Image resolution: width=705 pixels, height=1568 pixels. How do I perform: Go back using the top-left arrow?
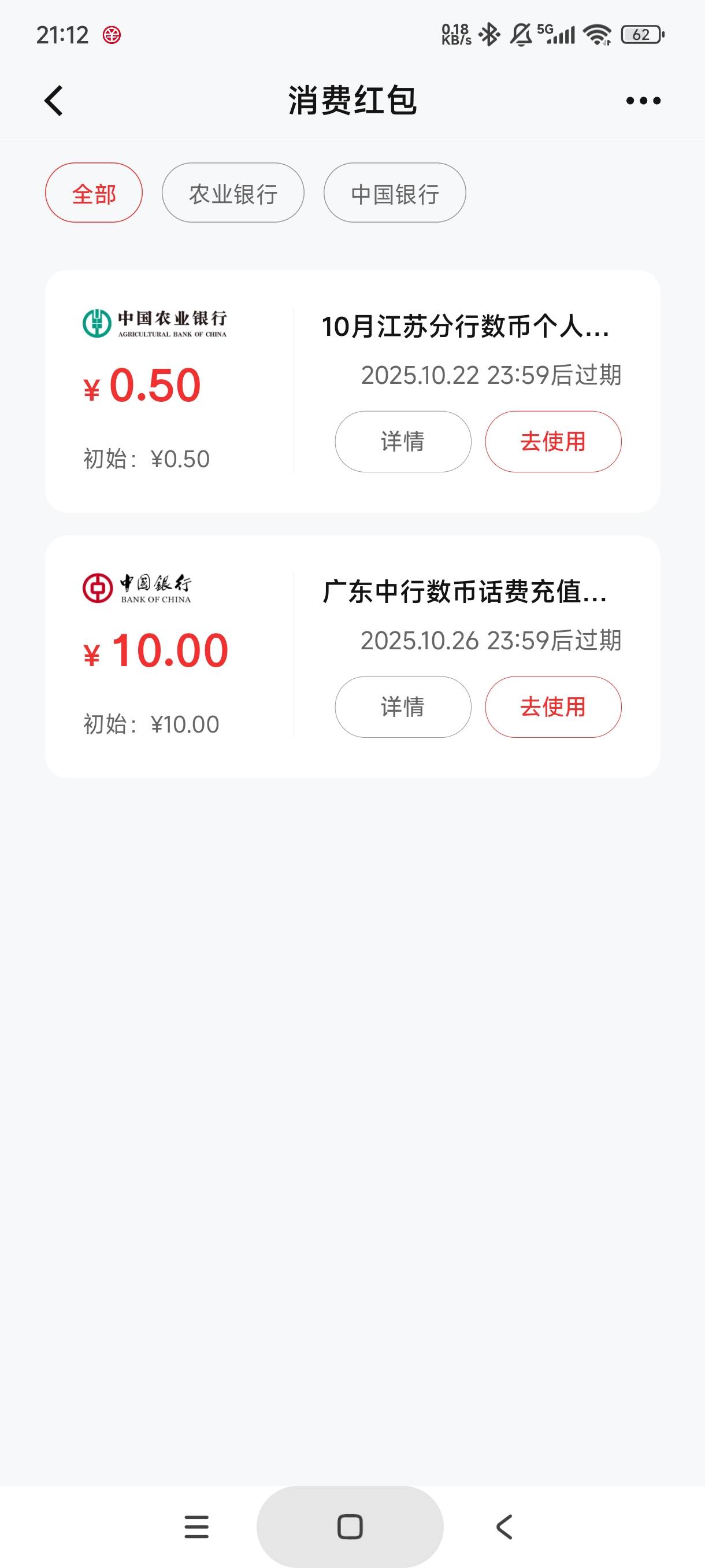[54, 101]
